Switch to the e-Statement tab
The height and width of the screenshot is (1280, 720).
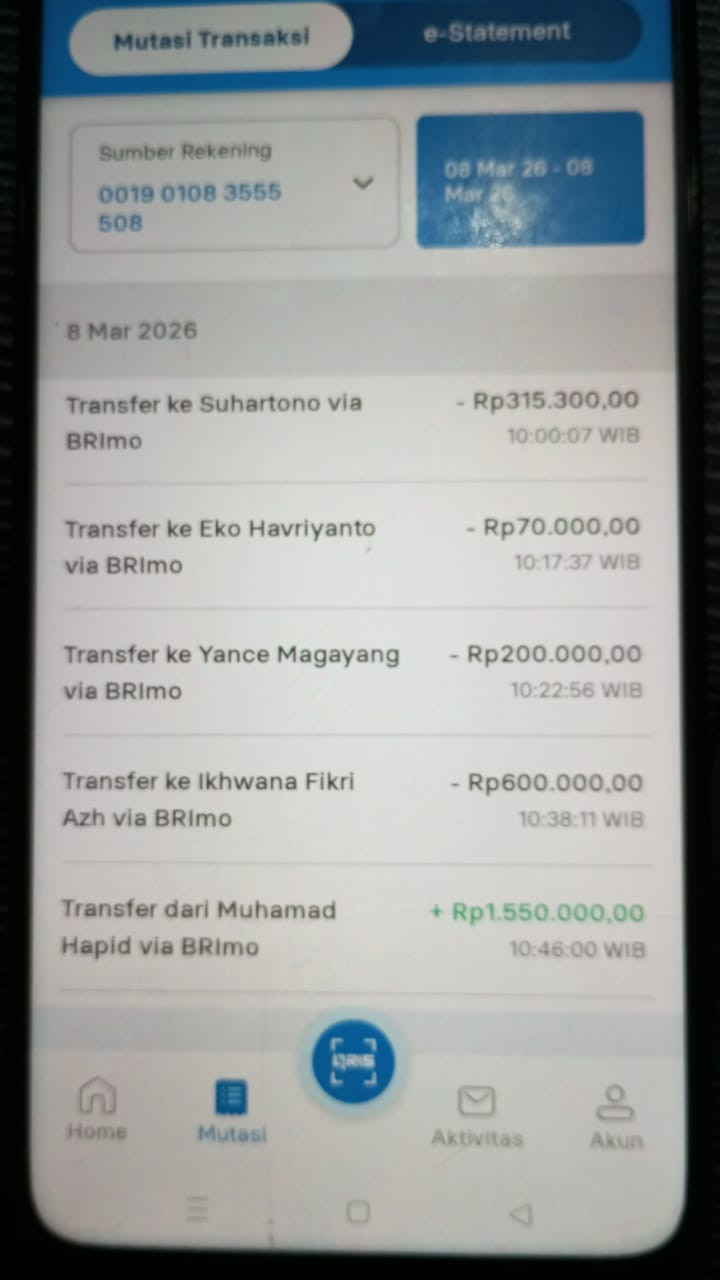pos(496,32)
